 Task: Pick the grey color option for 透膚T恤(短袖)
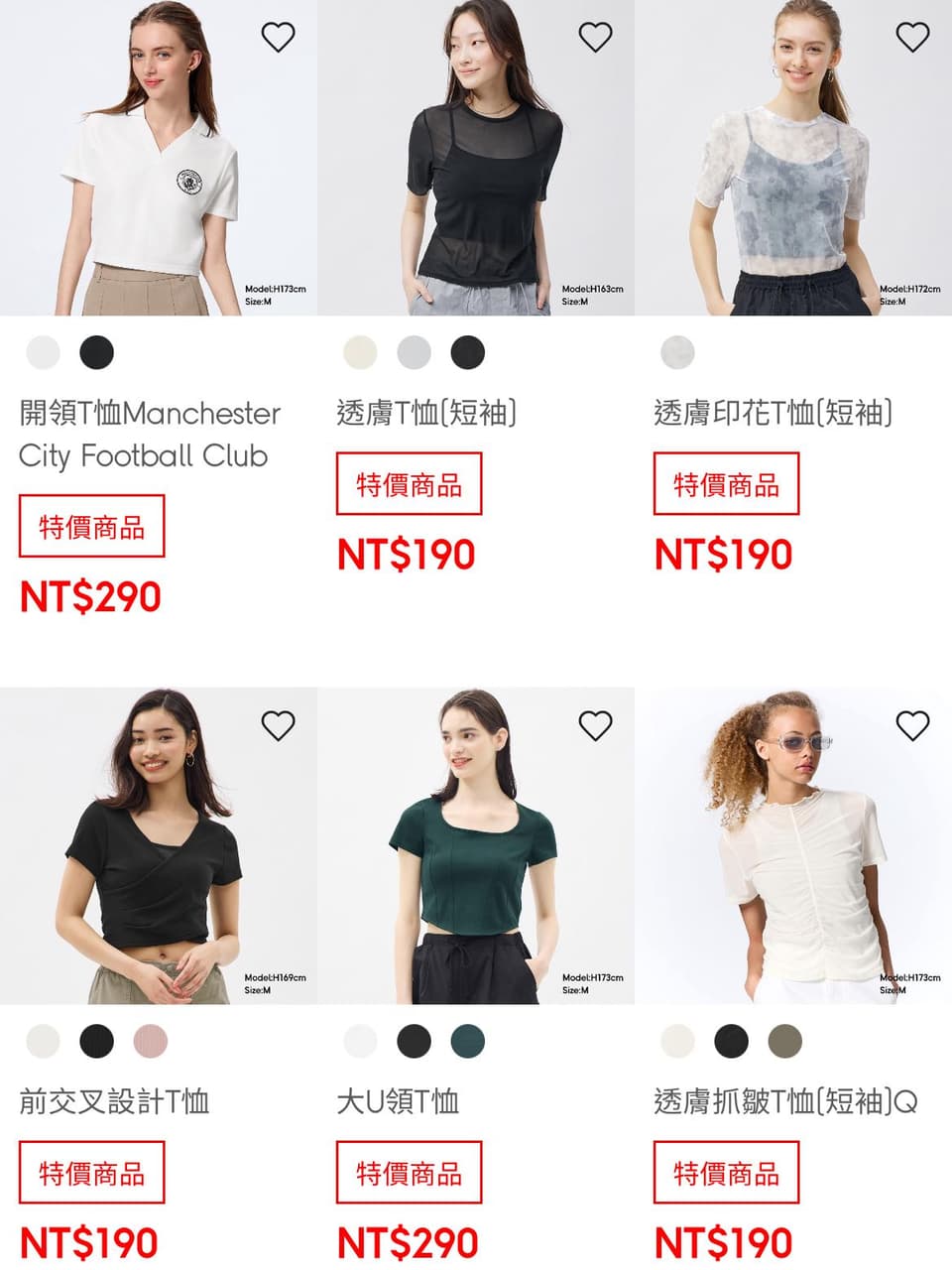tap(414, 352)
